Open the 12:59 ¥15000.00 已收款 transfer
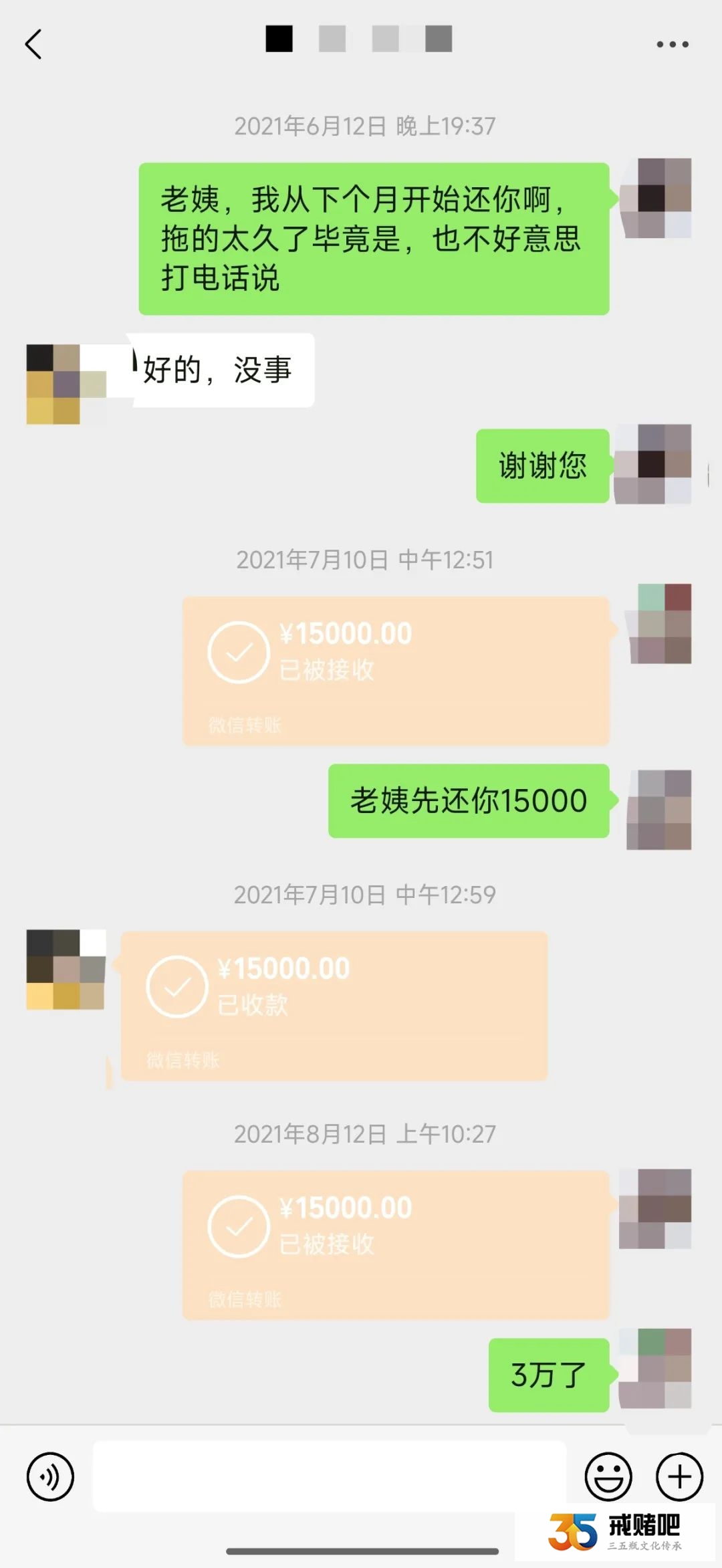The height and width of the screenshot is (1568, 722). [334, 1006]
